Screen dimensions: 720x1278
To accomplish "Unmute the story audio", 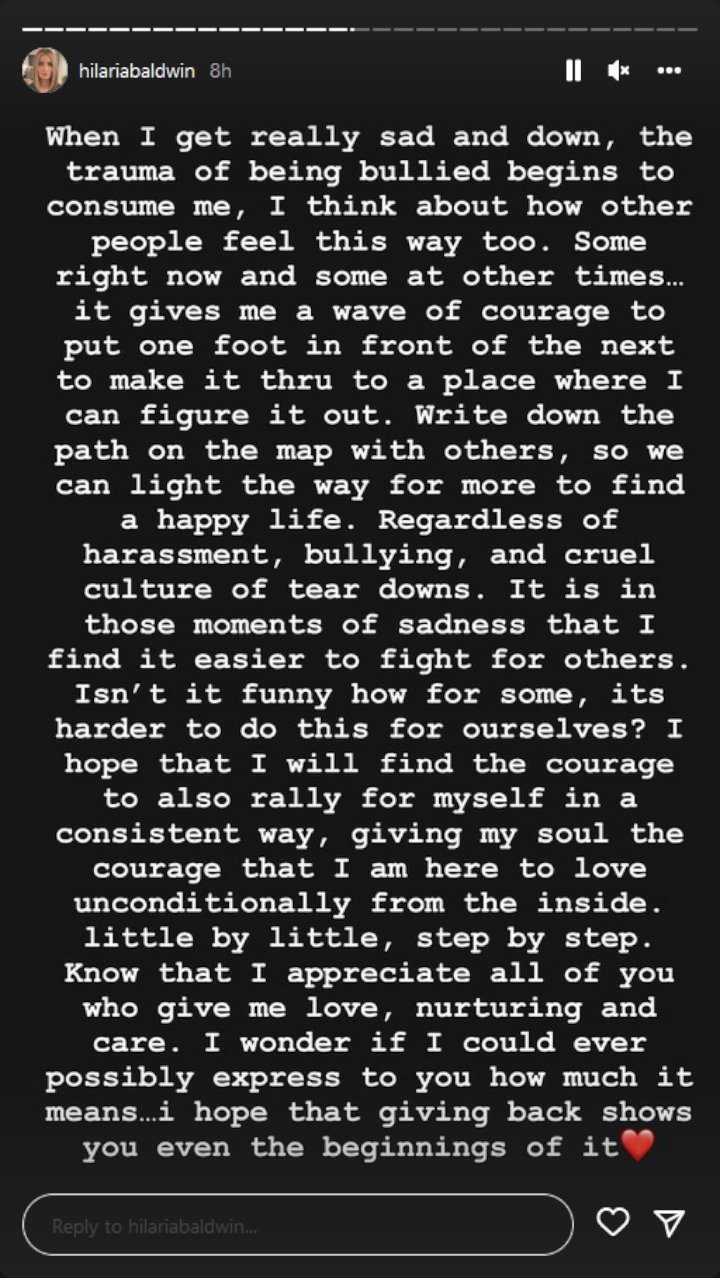I will coord(619,71).
